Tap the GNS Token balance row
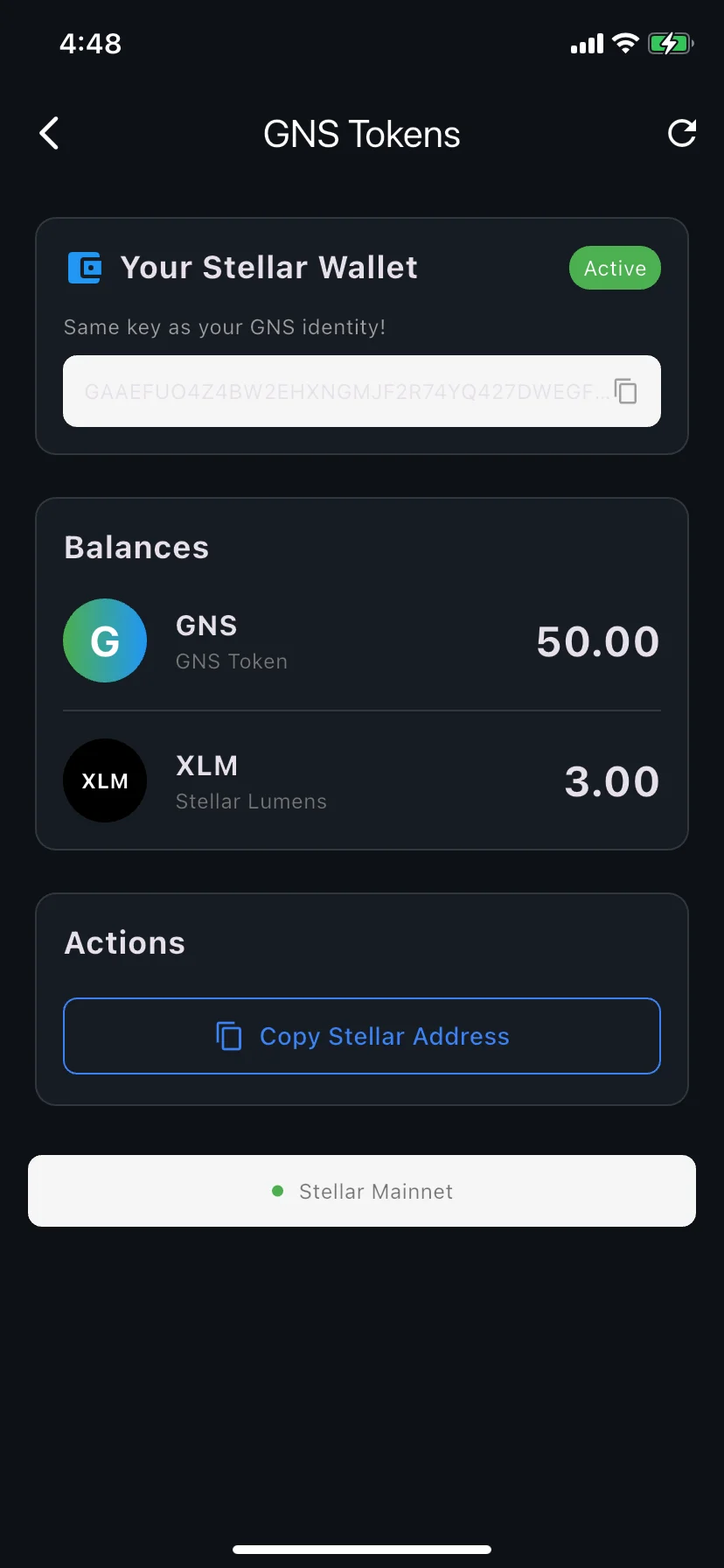This screenshot has height=1568, width=724. [x=361, y=640]
